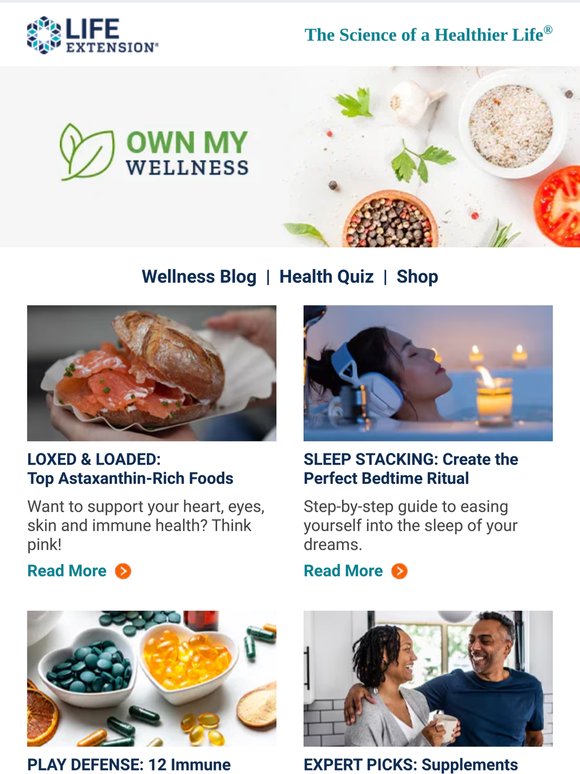The height and width of the screenshot is (774, 580).
Task: Open the Health Quiz link
Action: (326, 276)
